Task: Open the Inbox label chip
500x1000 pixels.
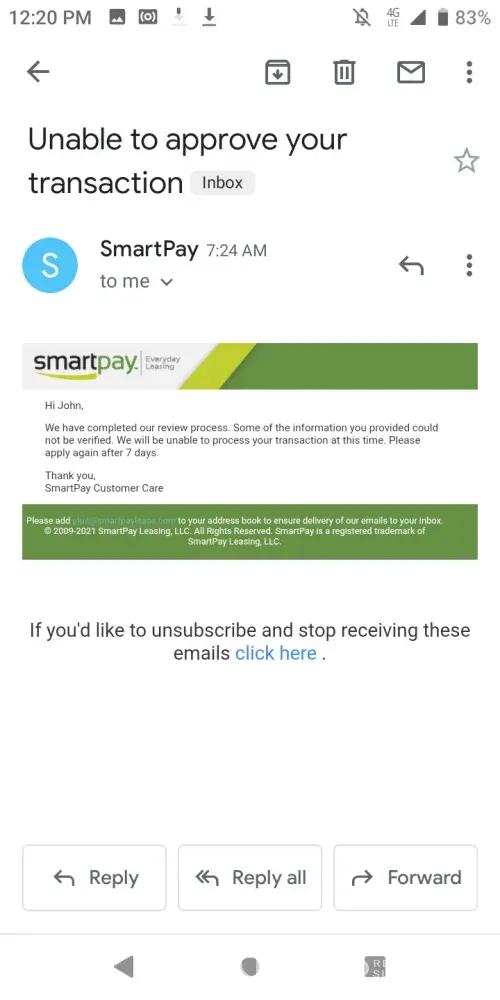Action: click(x=223, y=183)
